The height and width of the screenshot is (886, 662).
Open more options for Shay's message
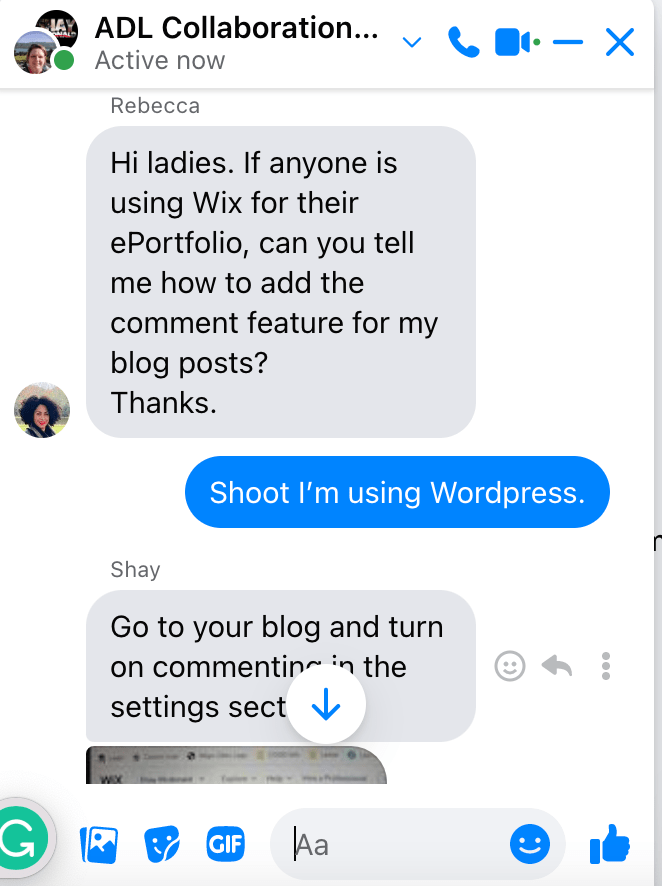tap(605, 666)
